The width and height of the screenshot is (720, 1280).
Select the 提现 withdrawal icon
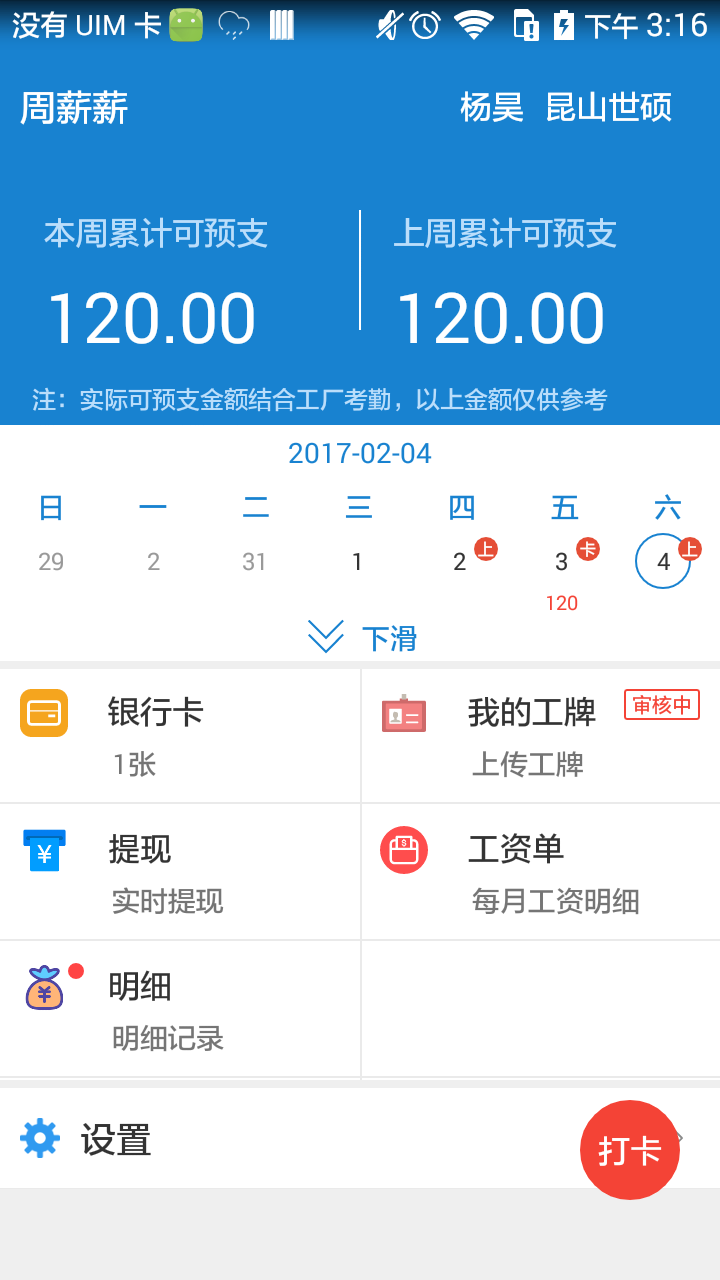(43, 849)
